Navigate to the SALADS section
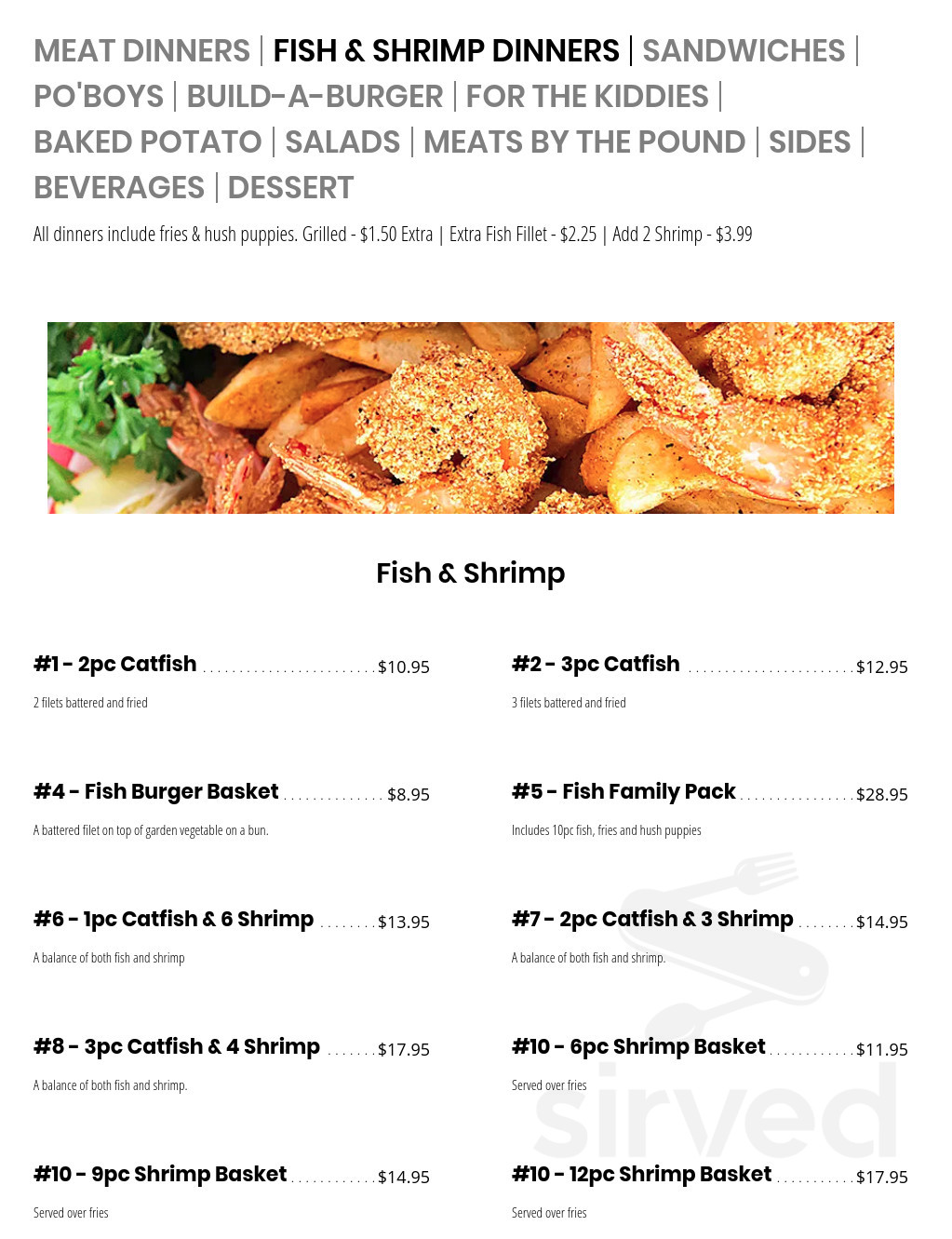 (x=342, y=142)
